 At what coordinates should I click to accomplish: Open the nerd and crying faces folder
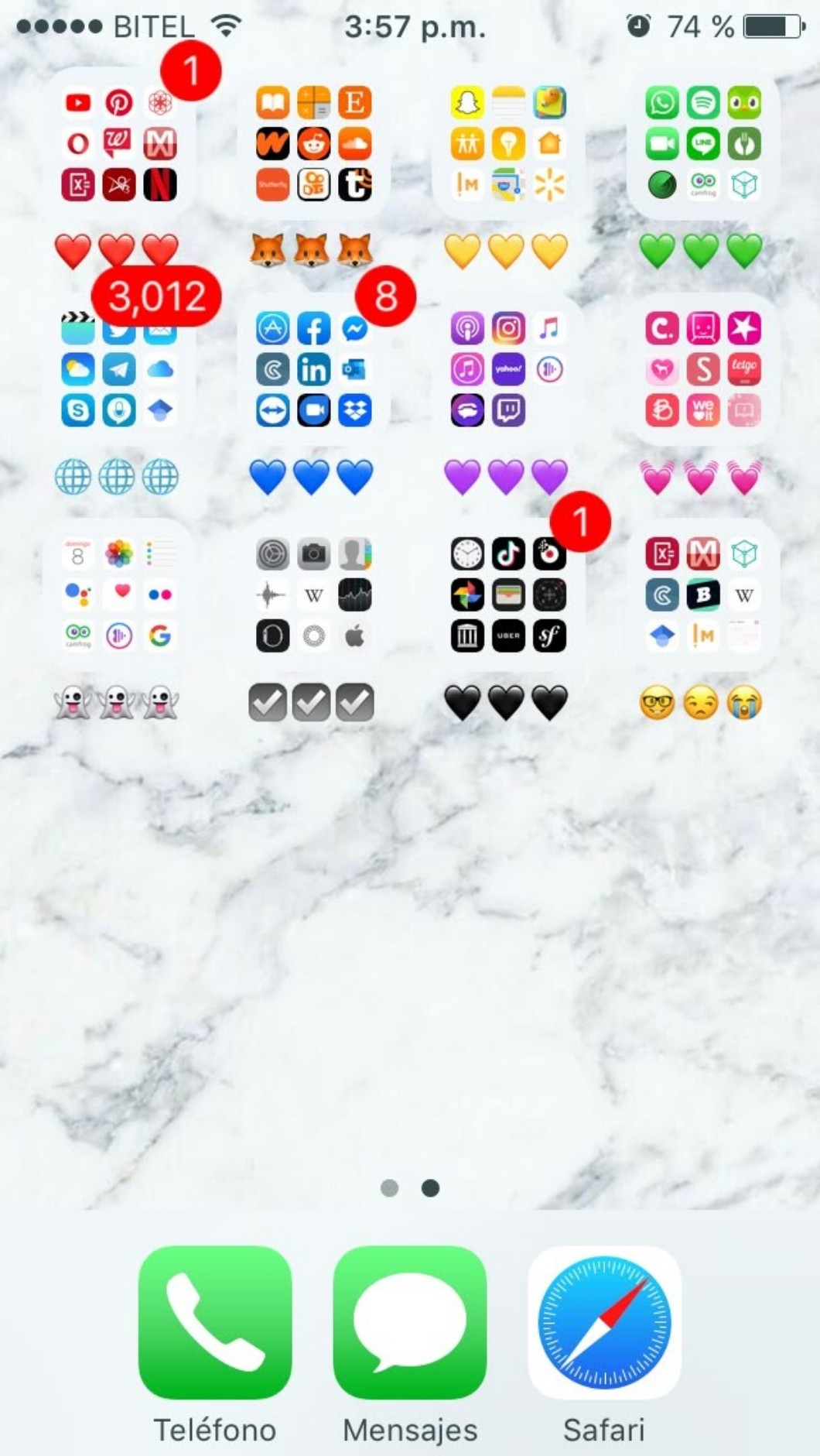(x=703, y=595)
